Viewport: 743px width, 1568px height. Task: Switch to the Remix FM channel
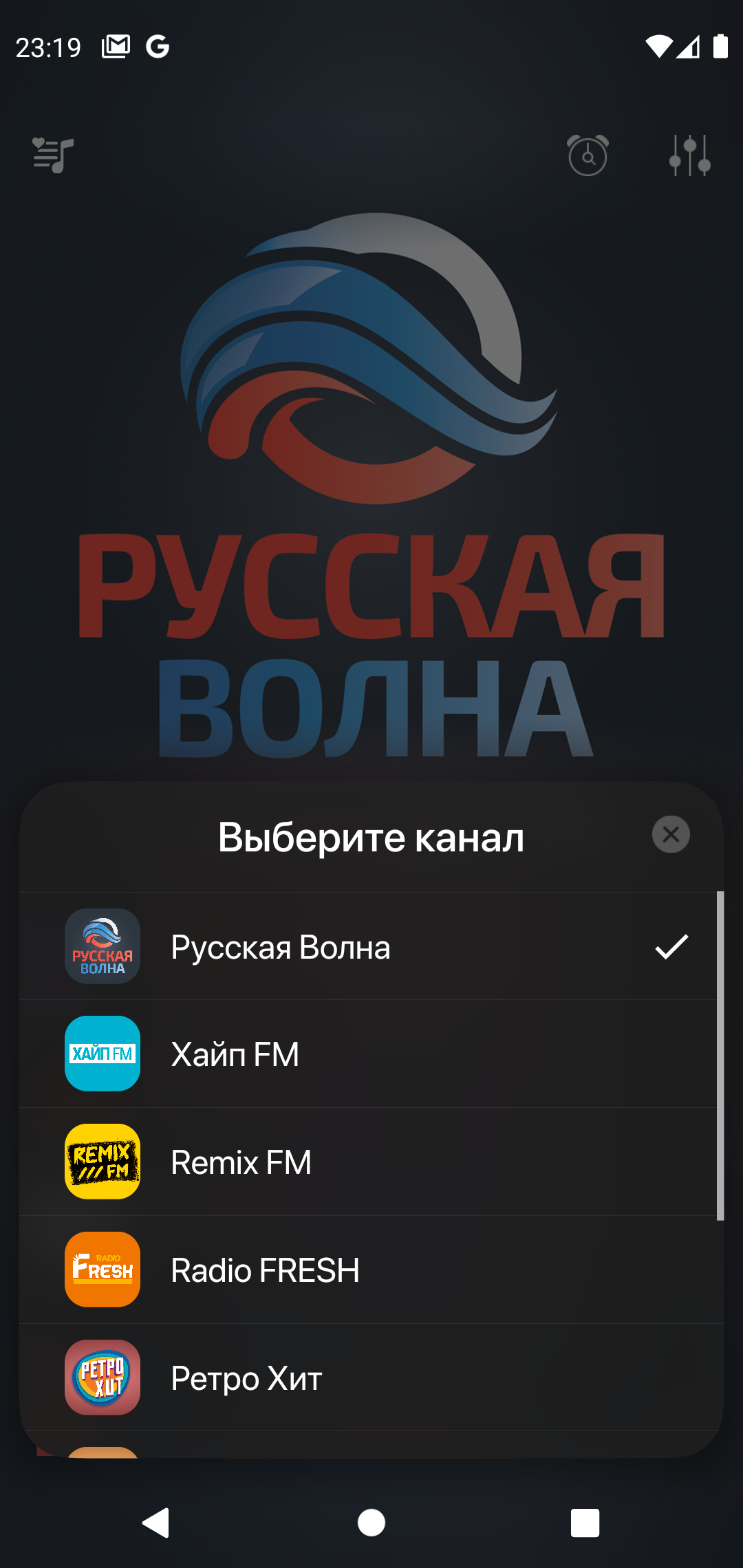(x=371, y=1162)
